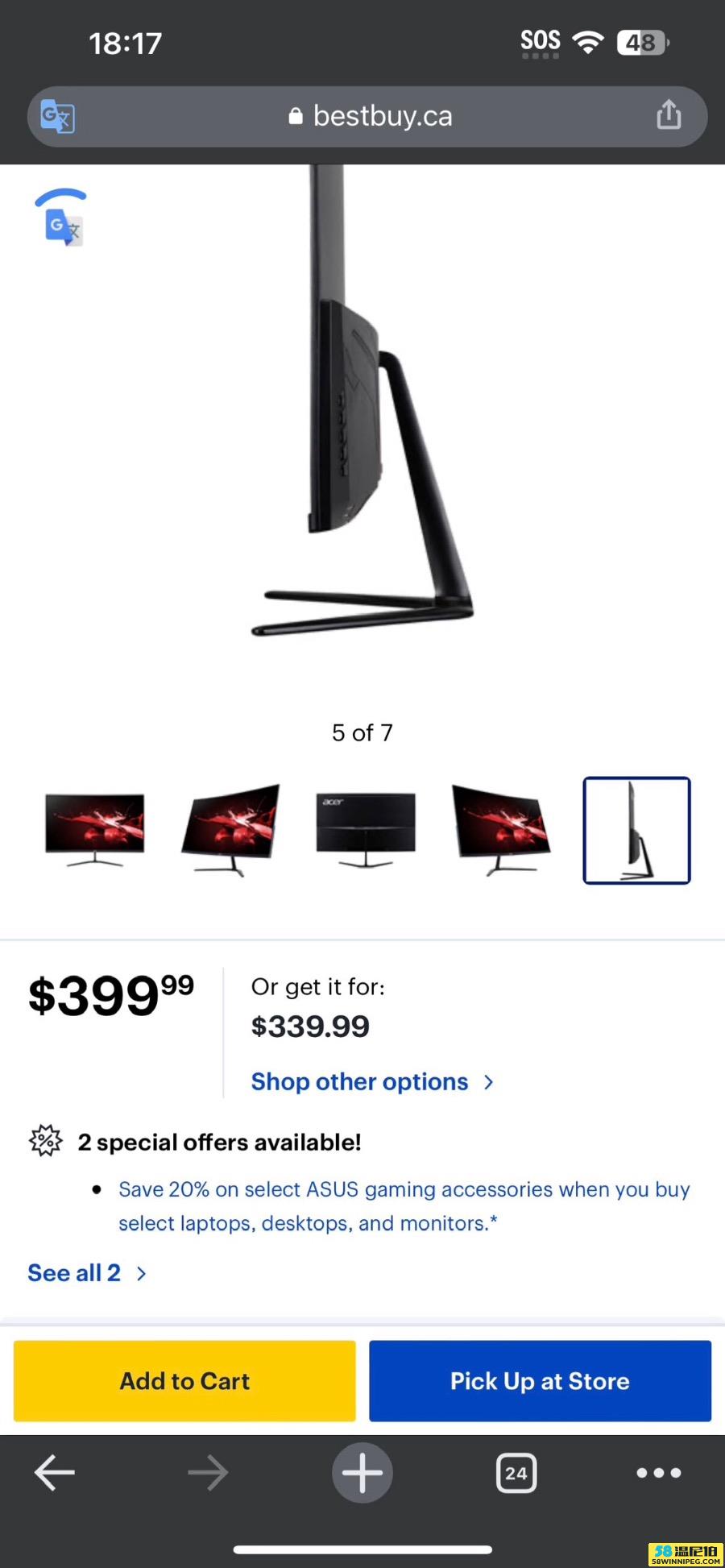View the 24 open tabs
Screen dimensions: 725x1568
click(x=516, y=1473)
